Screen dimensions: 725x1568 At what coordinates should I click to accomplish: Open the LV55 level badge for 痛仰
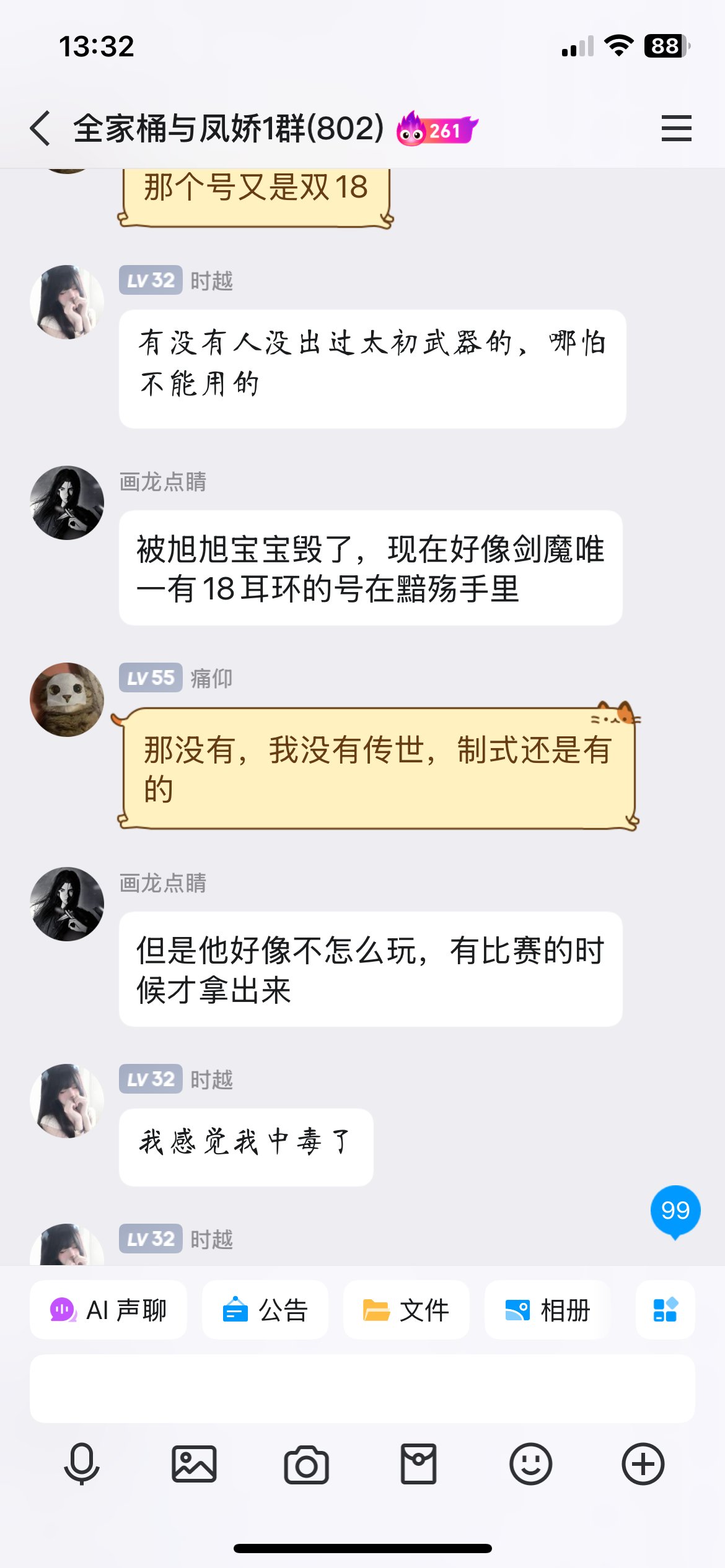point(151,677)
